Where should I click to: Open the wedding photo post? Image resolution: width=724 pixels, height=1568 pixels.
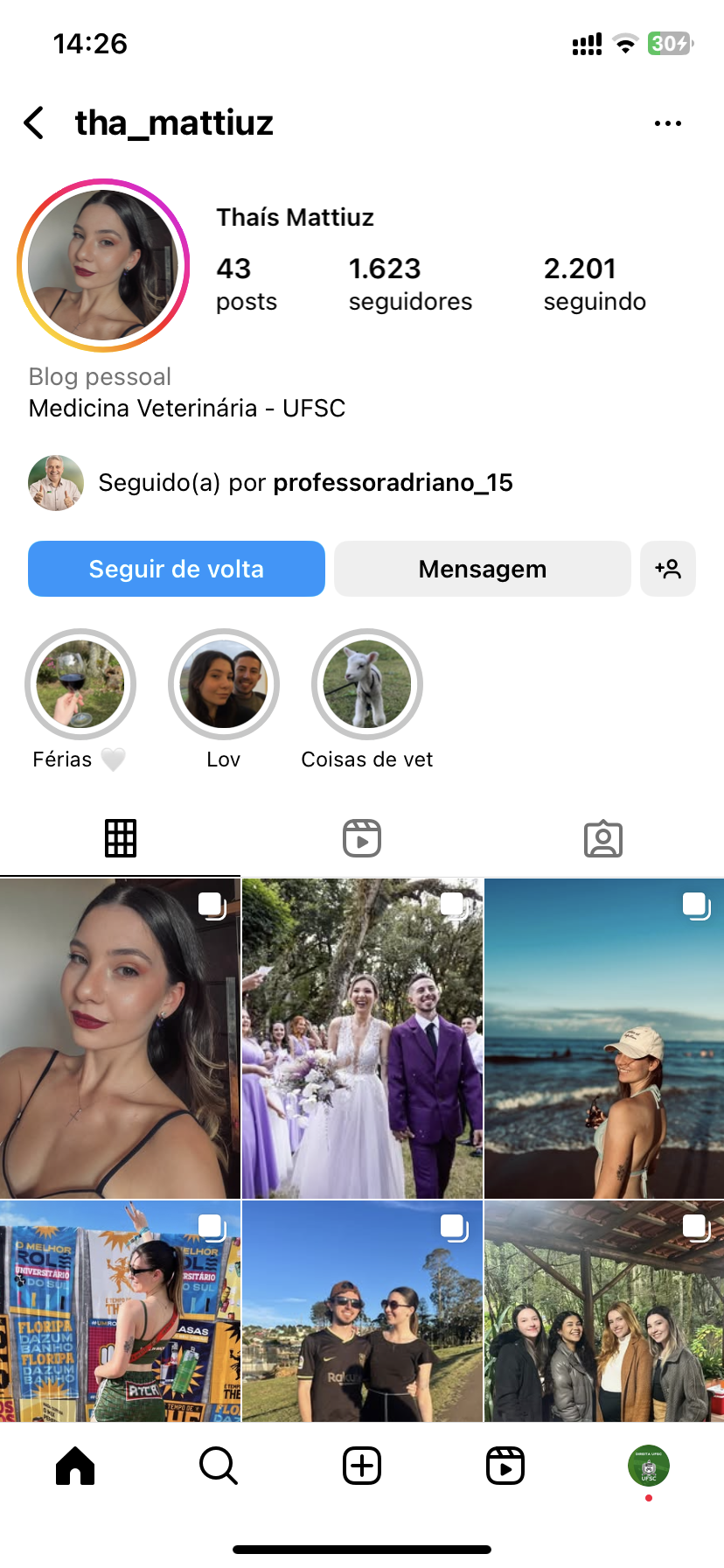362,1039
